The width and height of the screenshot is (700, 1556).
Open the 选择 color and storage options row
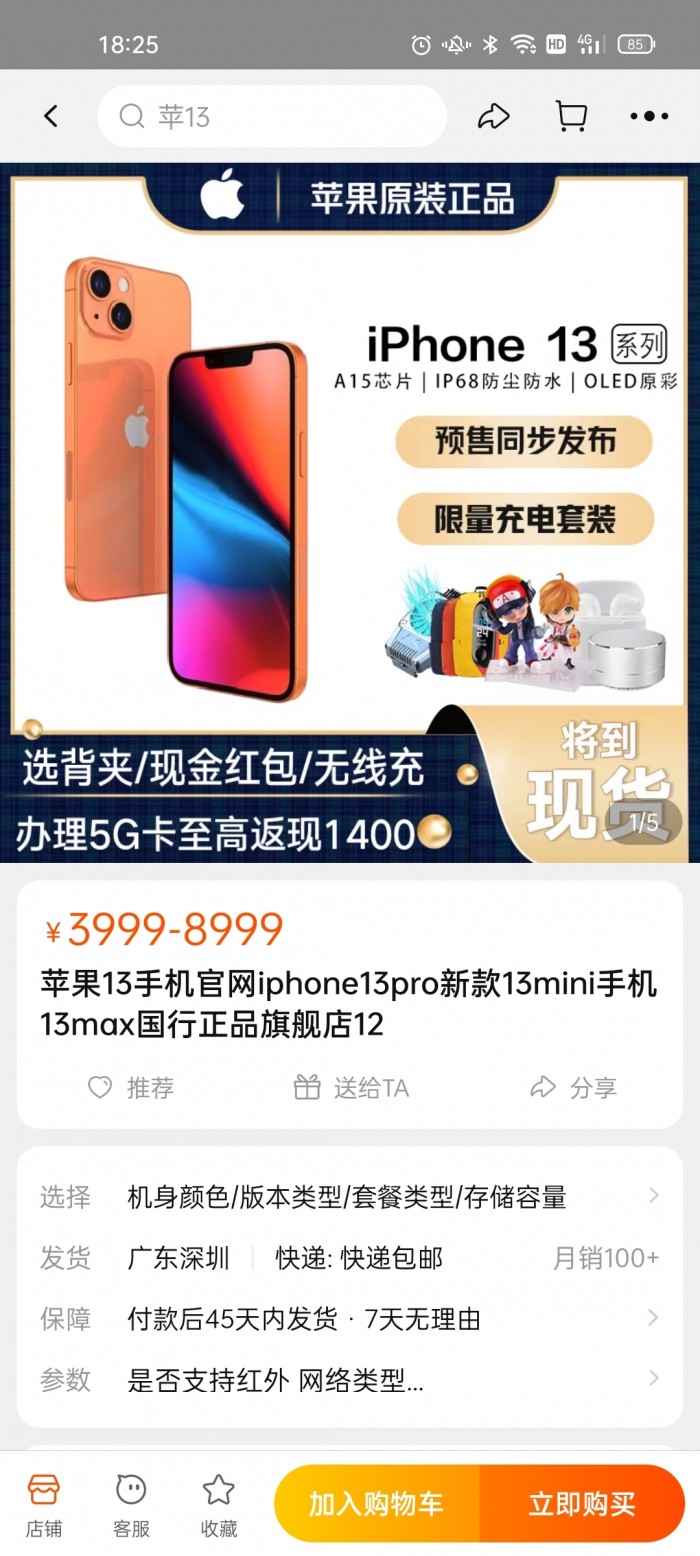[x=350, y=1196]
